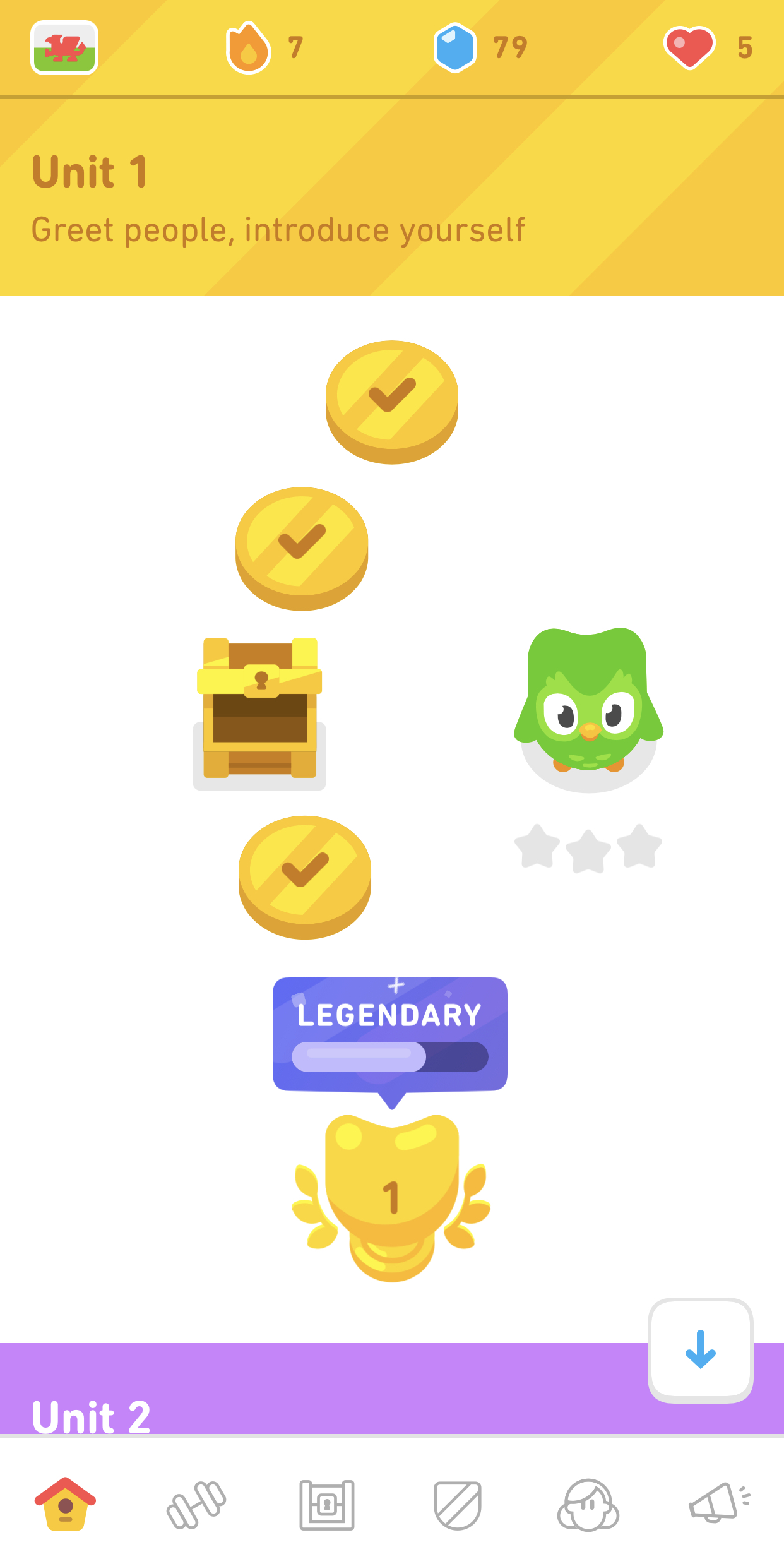Screen dimensions: 784x1559
Task: Open the first completed lesson coin
Action: click(x=392, y=399)
